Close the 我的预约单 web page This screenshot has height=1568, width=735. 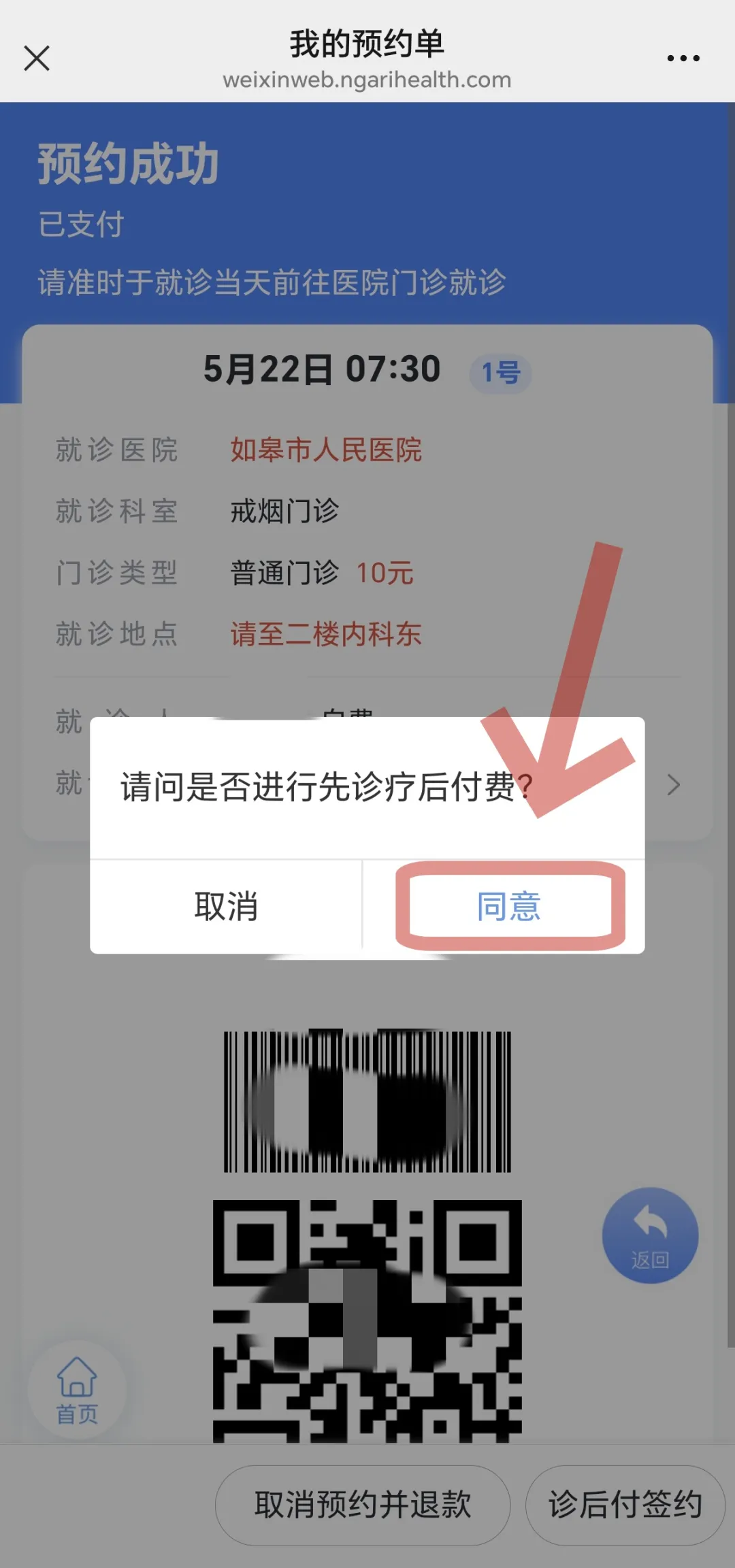click(x=37, y=59)
